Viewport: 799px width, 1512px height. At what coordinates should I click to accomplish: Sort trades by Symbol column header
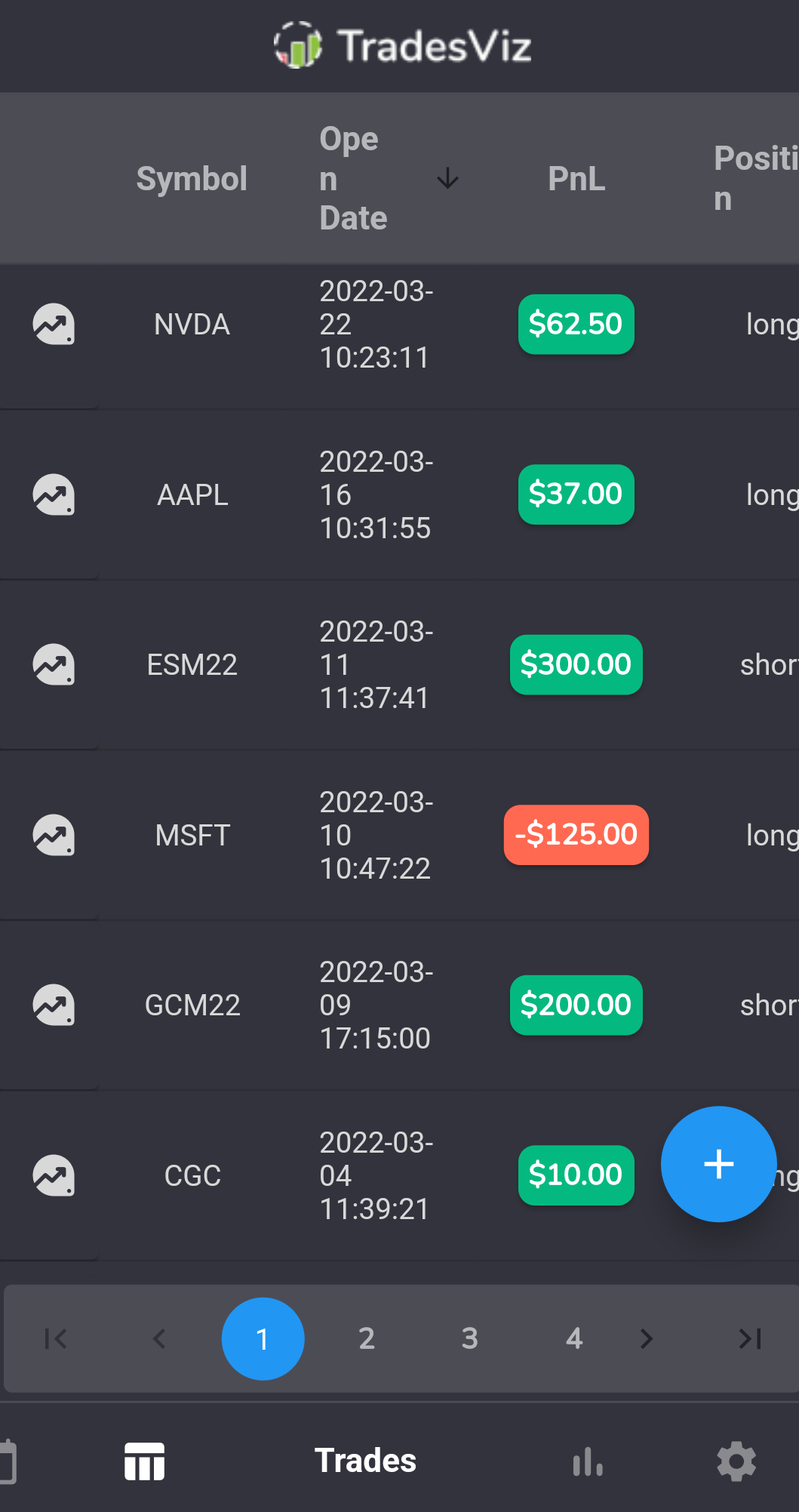(x=192, y=179)
